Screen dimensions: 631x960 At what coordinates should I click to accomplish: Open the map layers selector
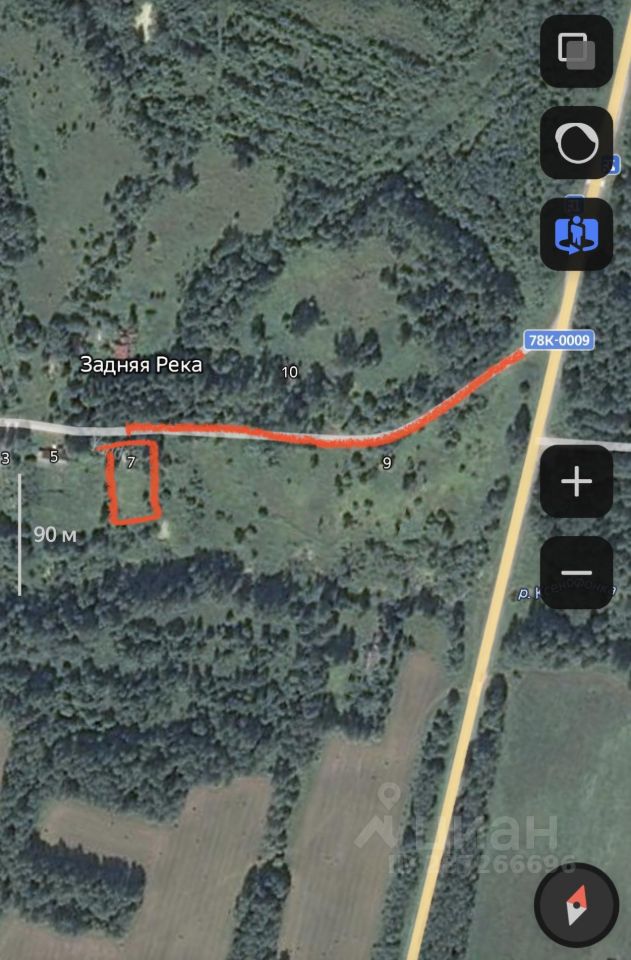576,50
